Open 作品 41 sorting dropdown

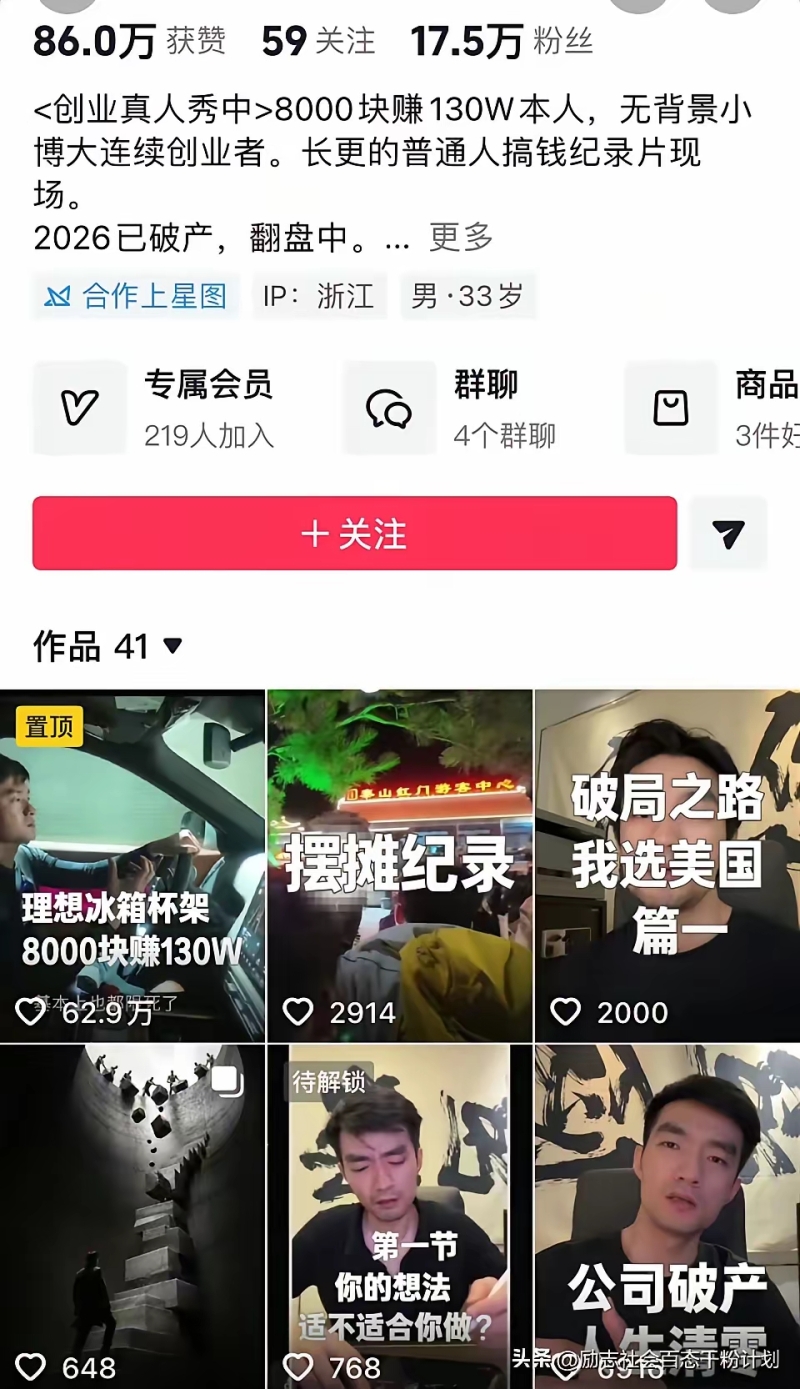[x=108, y=646]
